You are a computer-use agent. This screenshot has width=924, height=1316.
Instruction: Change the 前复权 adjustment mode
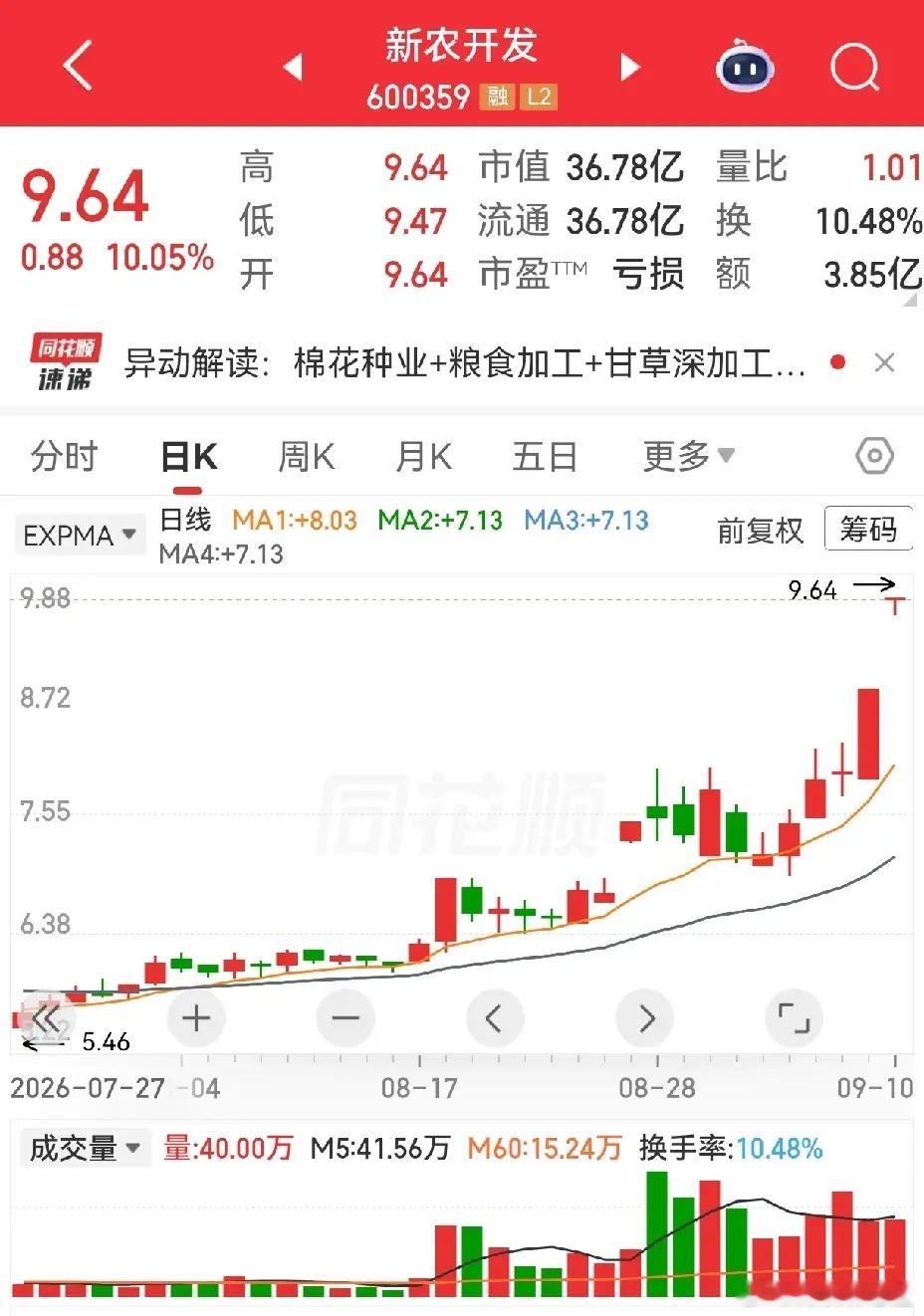[x=760, y=531]
